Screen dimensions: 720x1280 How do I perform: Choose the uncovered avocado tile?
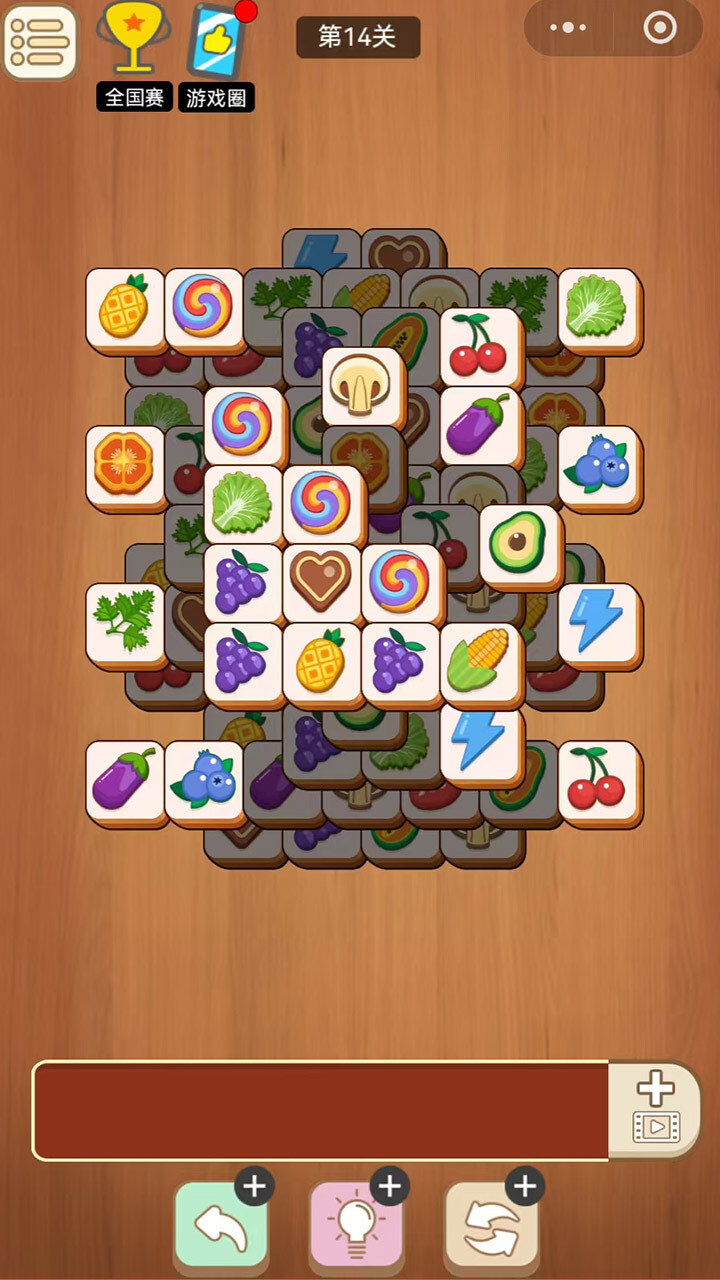point(519,543)
